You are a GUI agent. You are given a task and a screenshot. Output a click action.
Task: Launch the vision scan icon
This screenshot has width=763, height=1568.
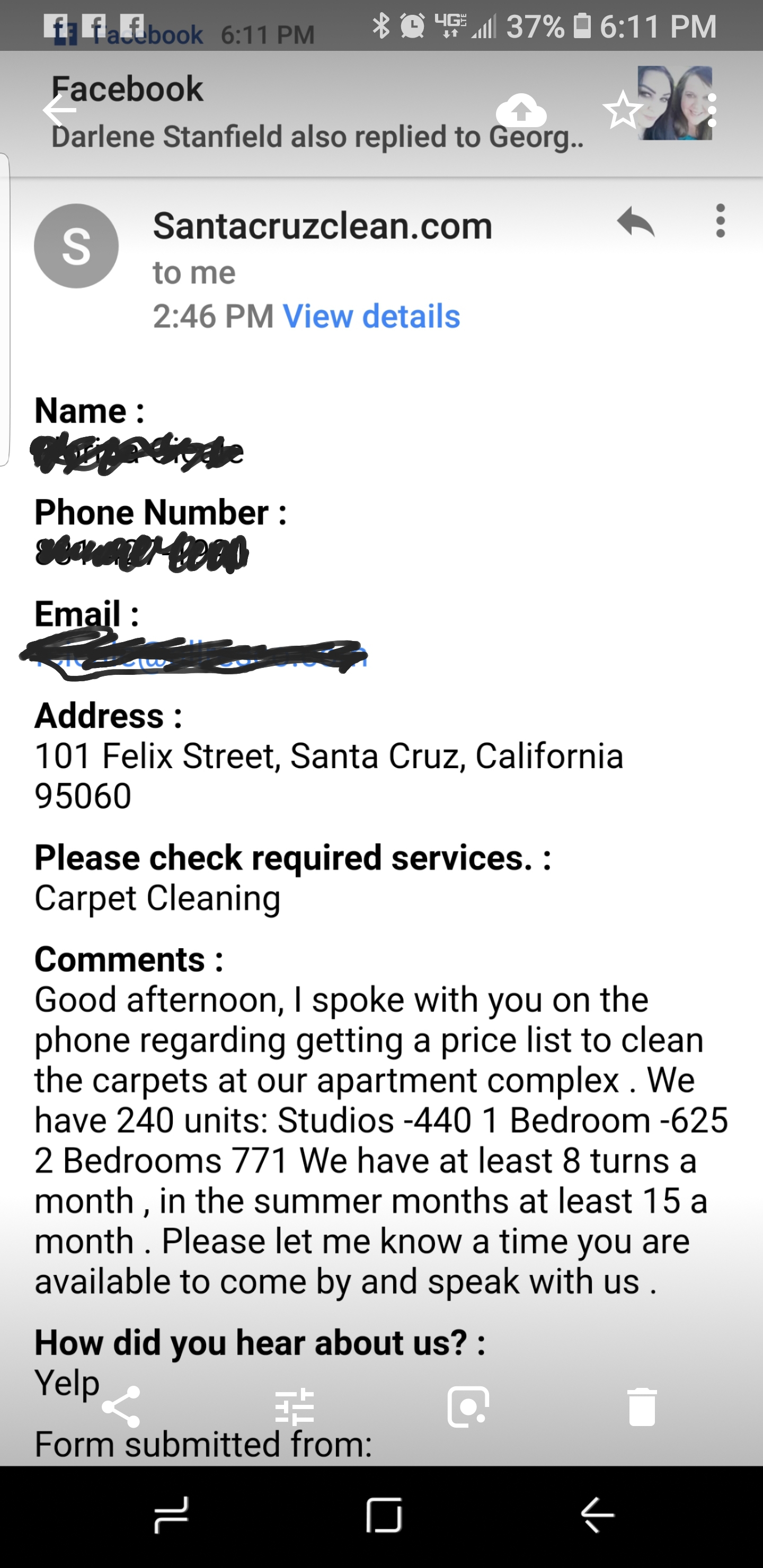468,1406
